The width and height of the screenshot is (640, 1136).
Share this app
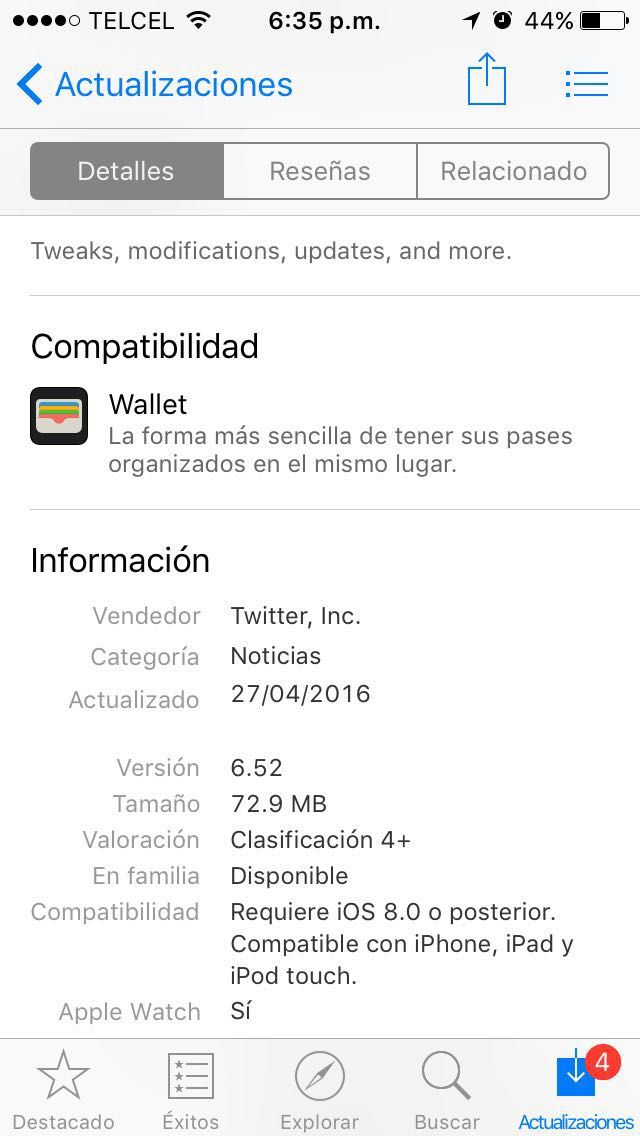[487, 81]
